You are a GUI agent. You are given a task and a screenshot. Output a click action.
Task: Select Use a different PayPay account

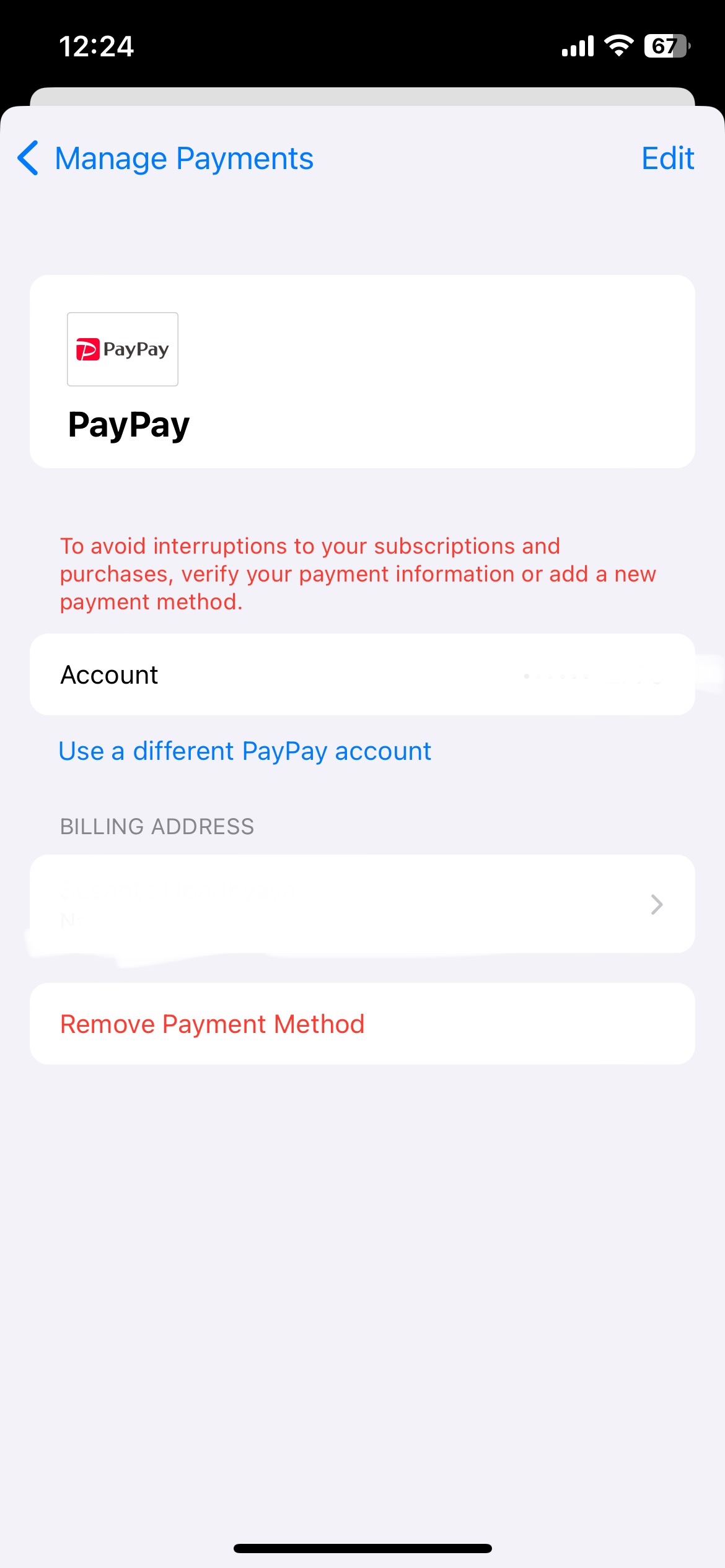pos(244,751)
